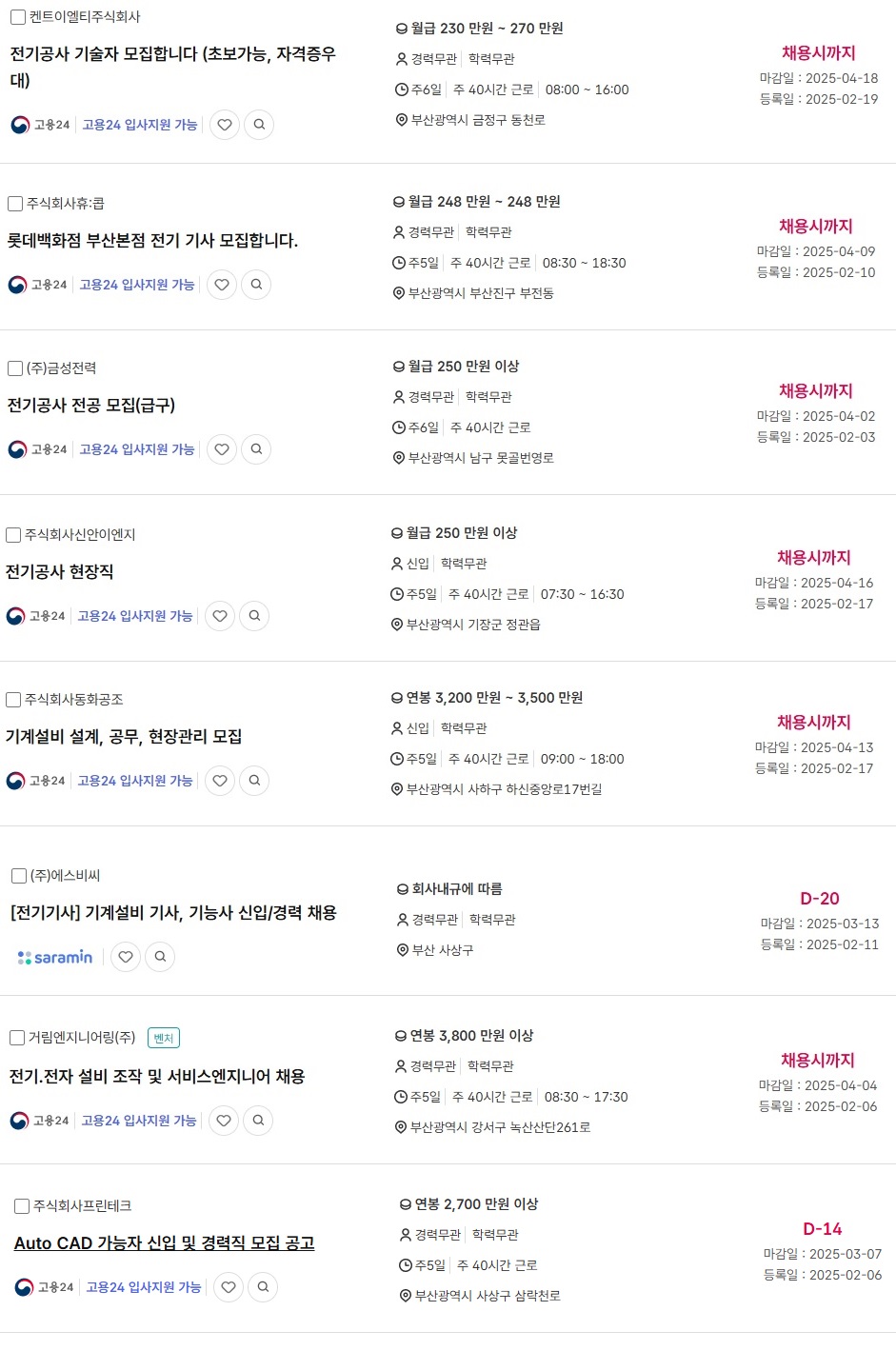Tap 고용24 입사지원 가능 for 켄트이엘티 posting
Image resolution: width=896 pixels, height=1351 pixels.
point(140,125)
